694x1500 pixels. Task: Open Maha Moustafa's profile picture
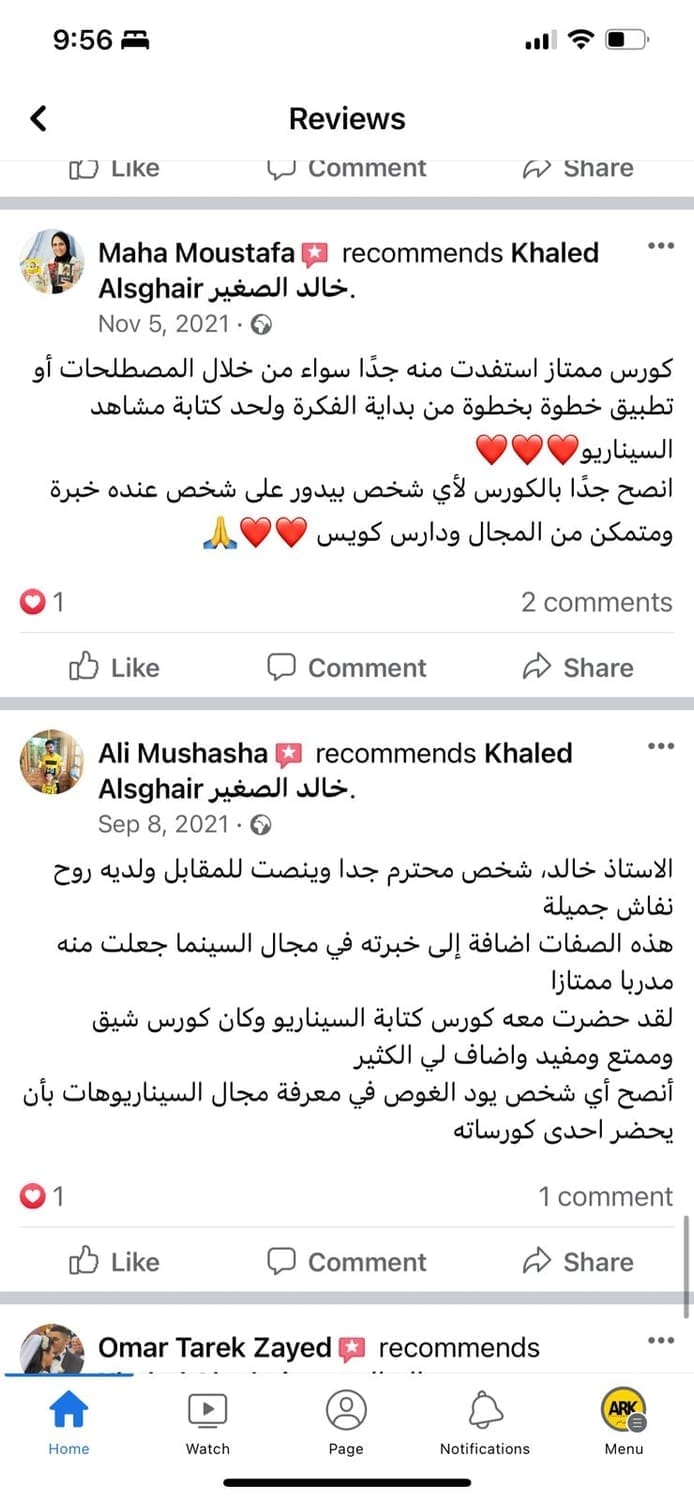pyautogui.click(x=51, y=261)
